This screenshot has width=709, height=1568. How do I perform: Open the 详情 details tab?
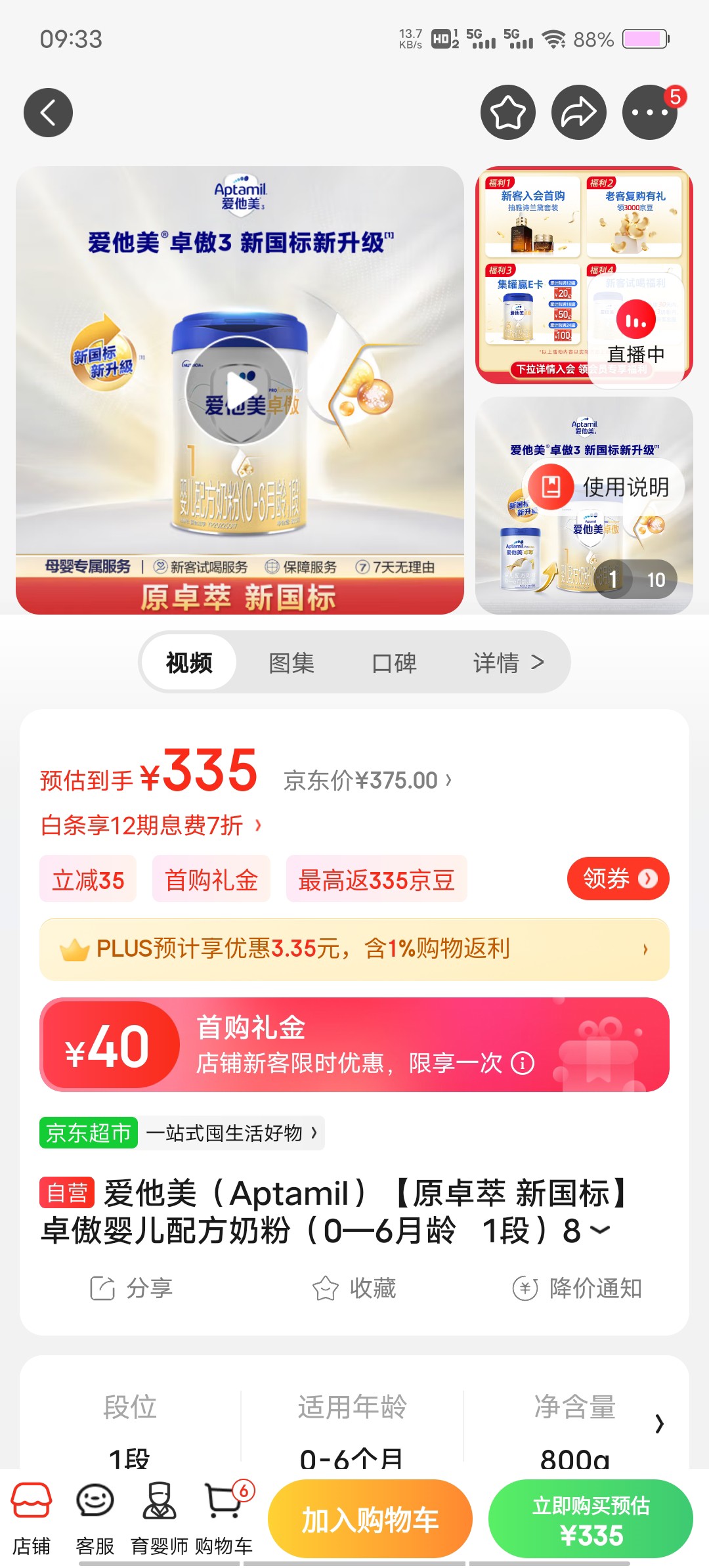[509, 663]
